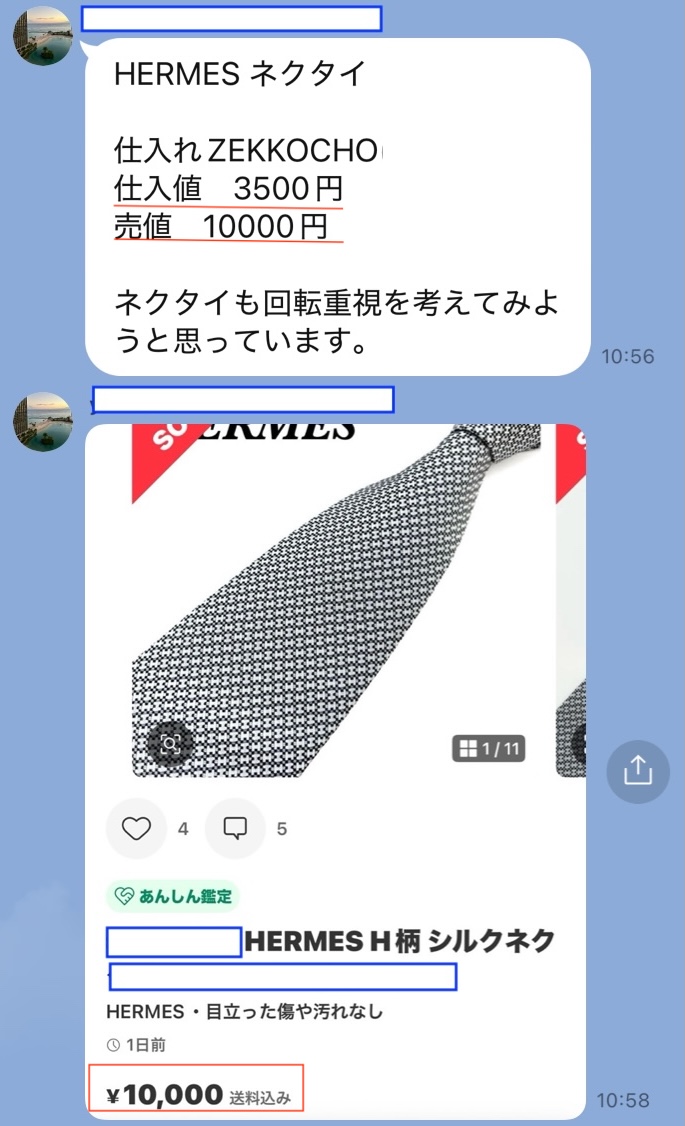Tap sender avatar beside the tie image message
Image resolution: width=685 pixels, height=1126 pixels.
pos(42,421)
